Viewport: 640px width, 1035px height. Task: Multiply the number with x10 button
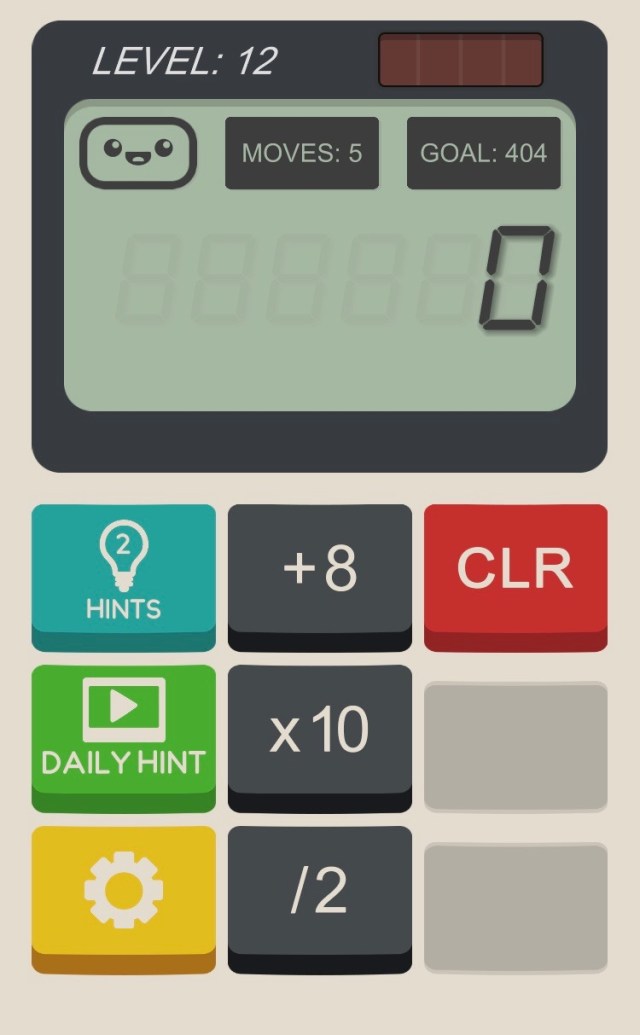click(319, 730)
